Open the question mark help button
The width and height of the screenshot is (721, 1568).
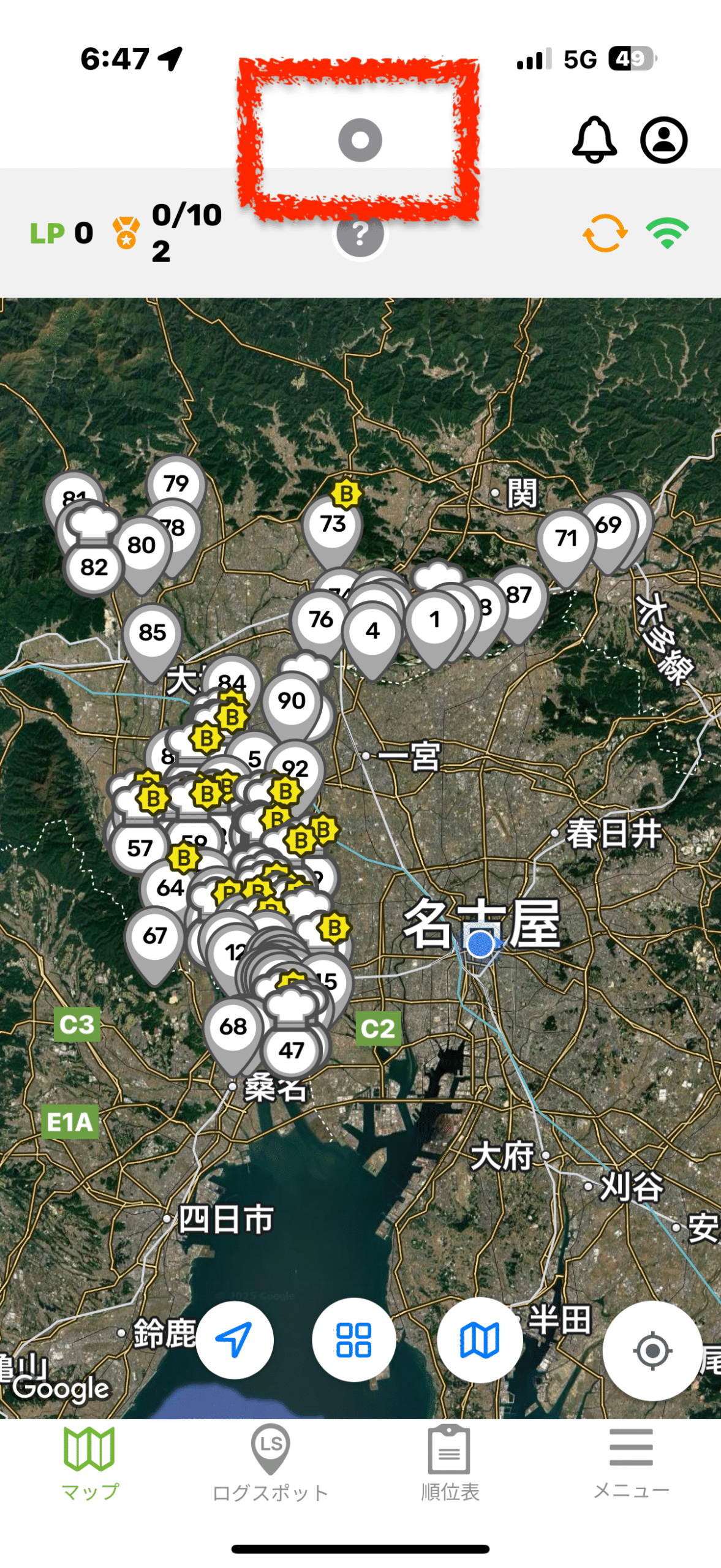tap(360, 234)
